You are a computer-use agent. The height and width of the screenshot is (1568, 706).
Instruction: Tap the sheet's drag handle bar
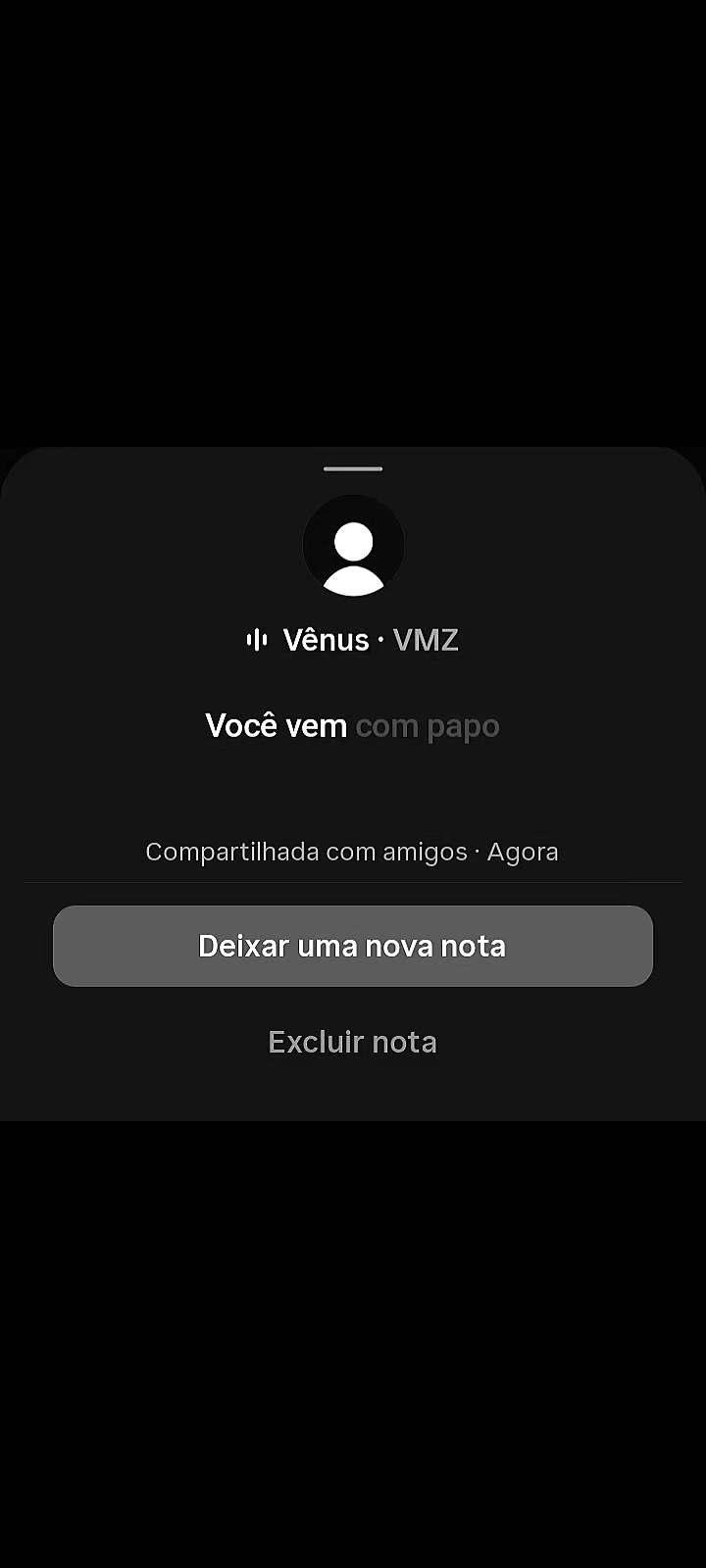(353, 468)
